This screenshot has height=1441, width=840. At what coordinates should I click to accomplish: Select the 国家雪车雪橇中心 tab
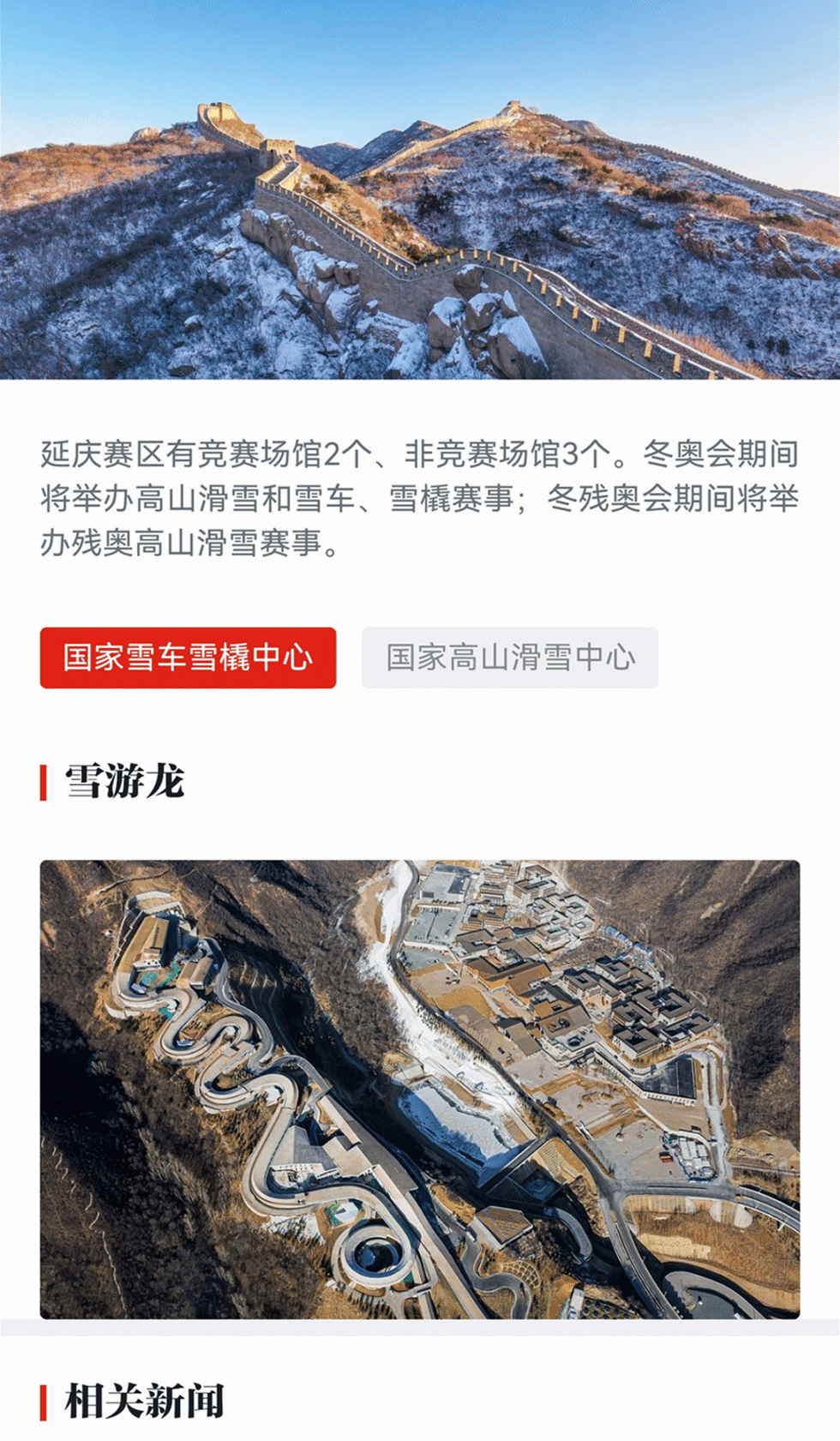click(188, 657)
